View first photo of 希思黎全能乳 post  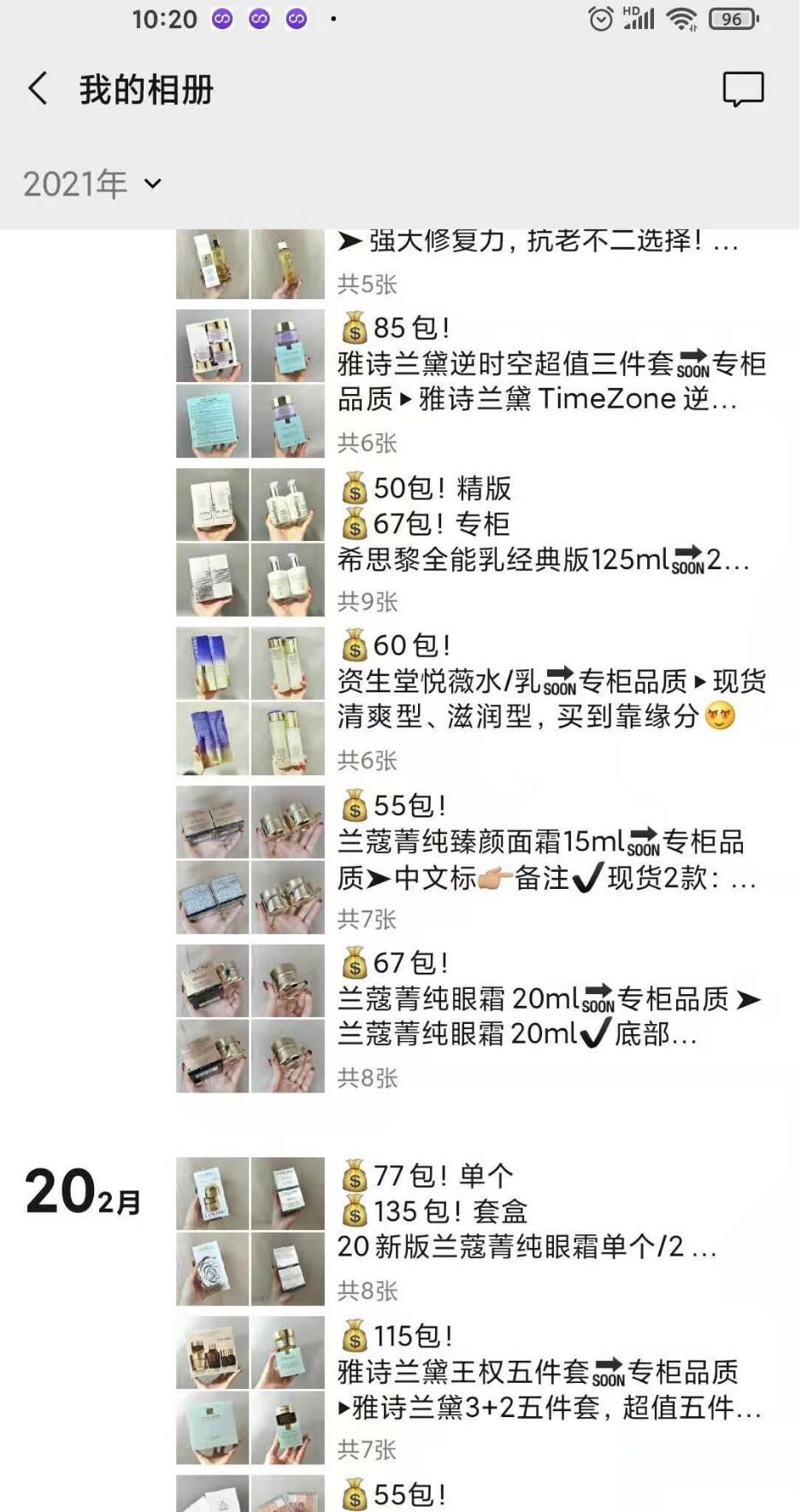tap(213, 505)
